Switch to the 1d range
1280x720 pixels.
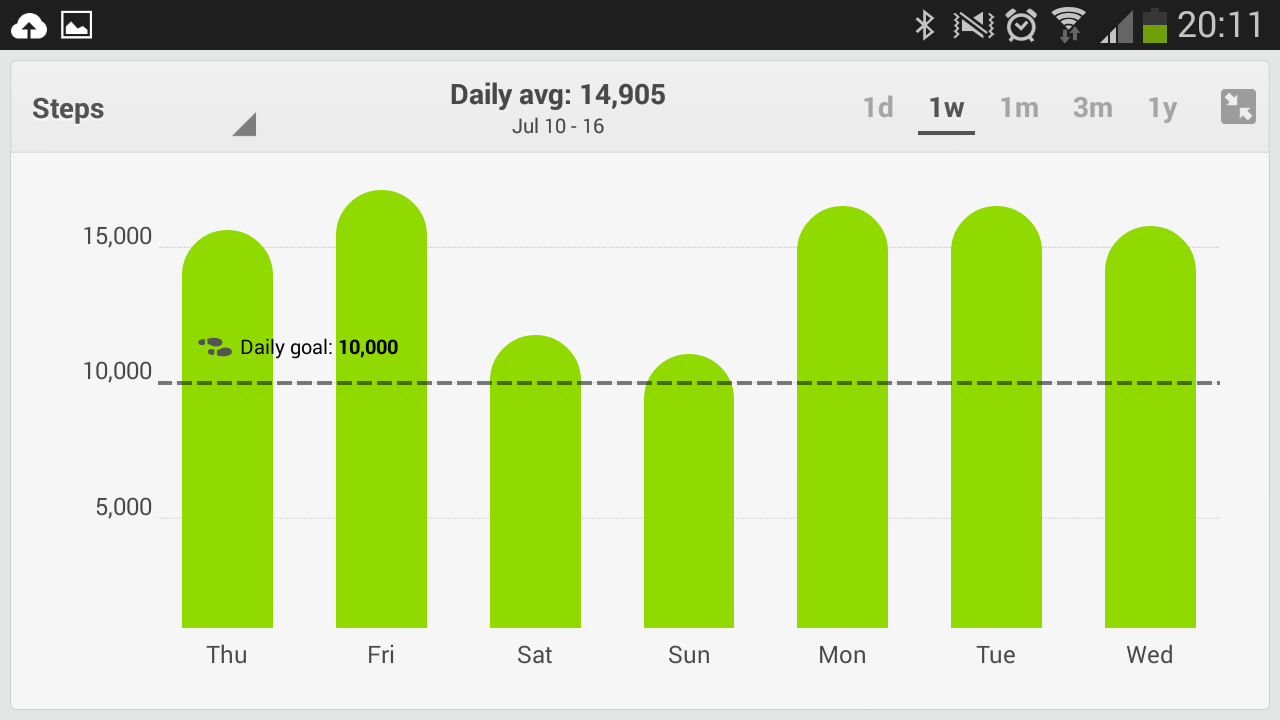coord(878,107)
